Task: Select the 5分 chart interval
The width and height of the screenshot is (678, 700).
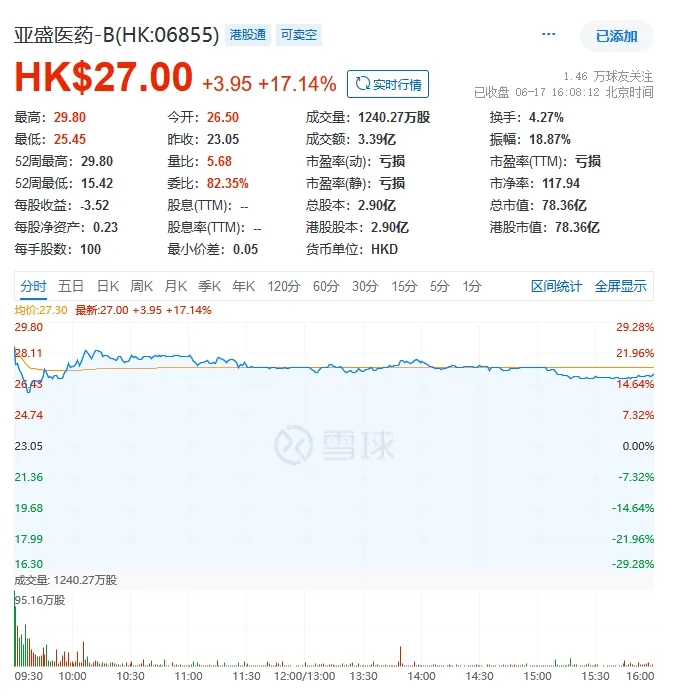Action: (439, 286)
